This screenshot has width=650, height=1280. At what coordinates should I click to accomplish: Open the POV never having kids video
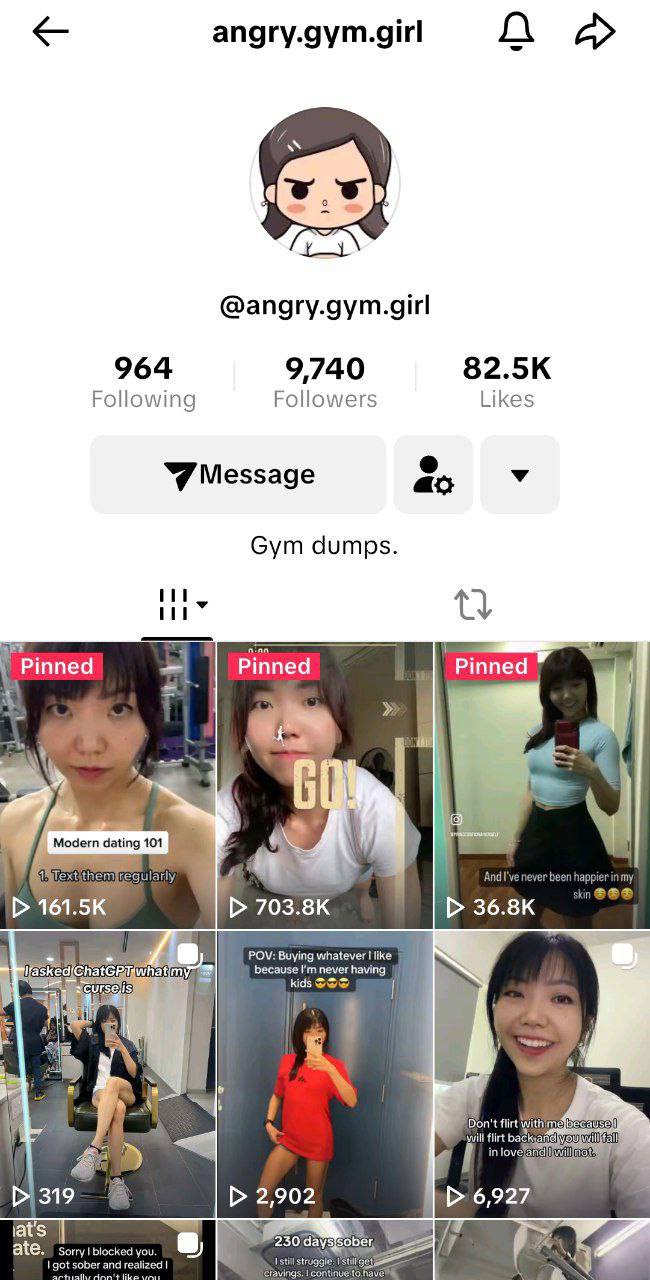pos(325,1075)
